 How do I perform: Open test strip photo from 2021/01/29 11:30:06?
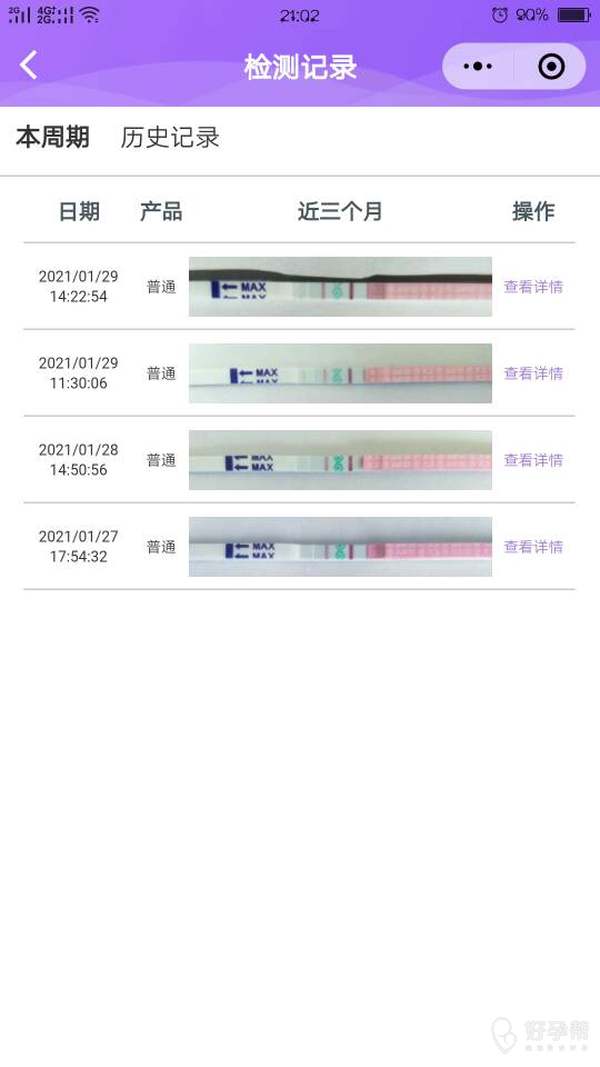tap(340, 373)
